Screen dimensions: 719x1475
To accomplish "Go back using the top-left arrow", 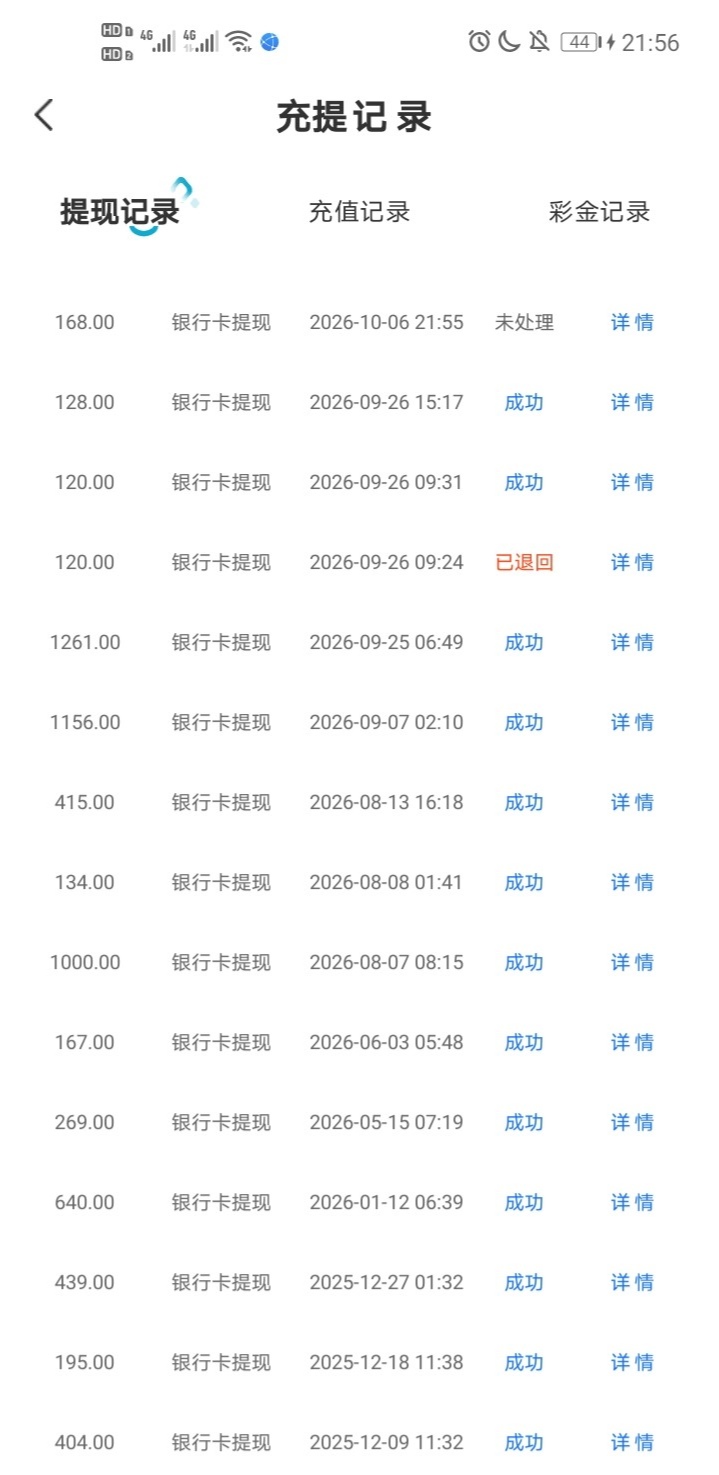I will (x=44, y=115).
